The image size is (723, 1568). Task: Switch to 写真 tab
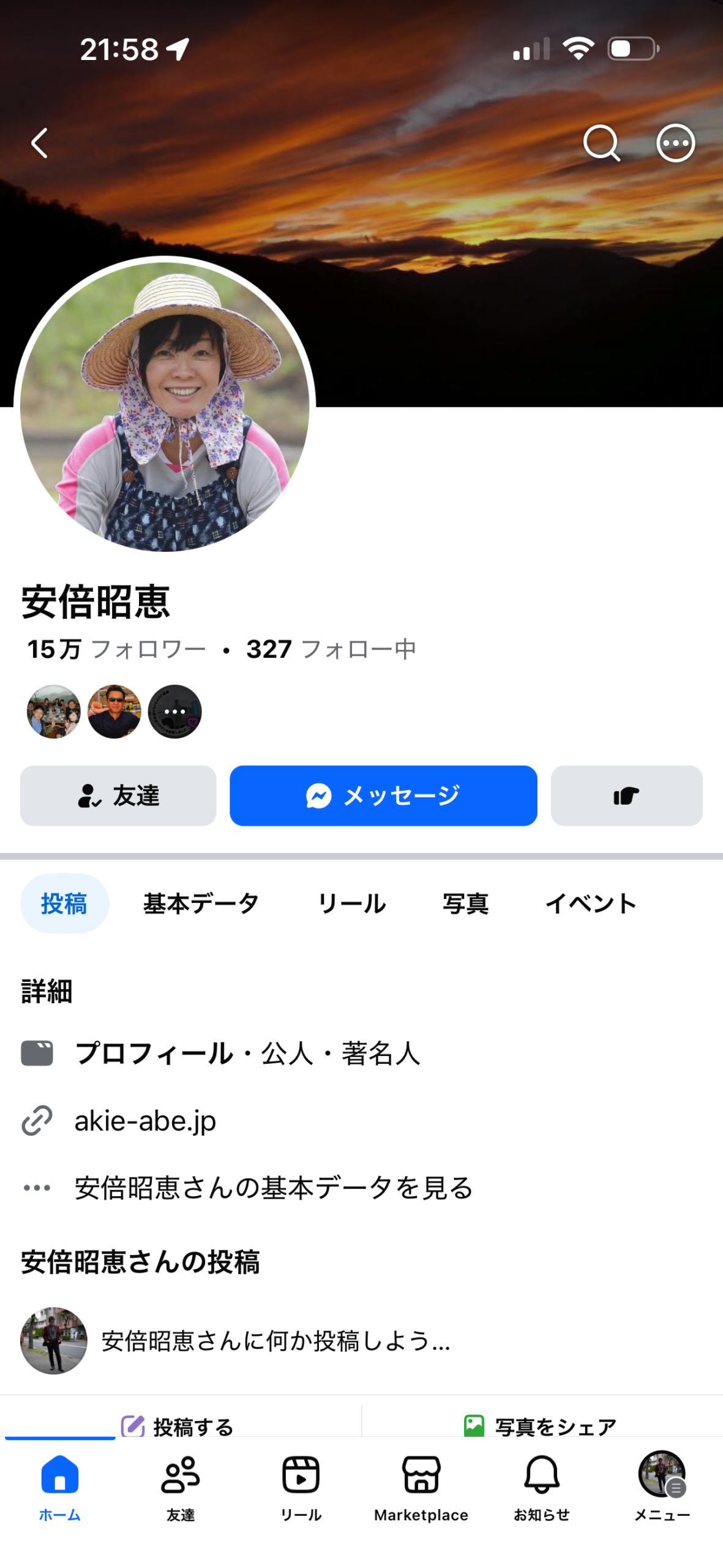(x=465, y=903)
